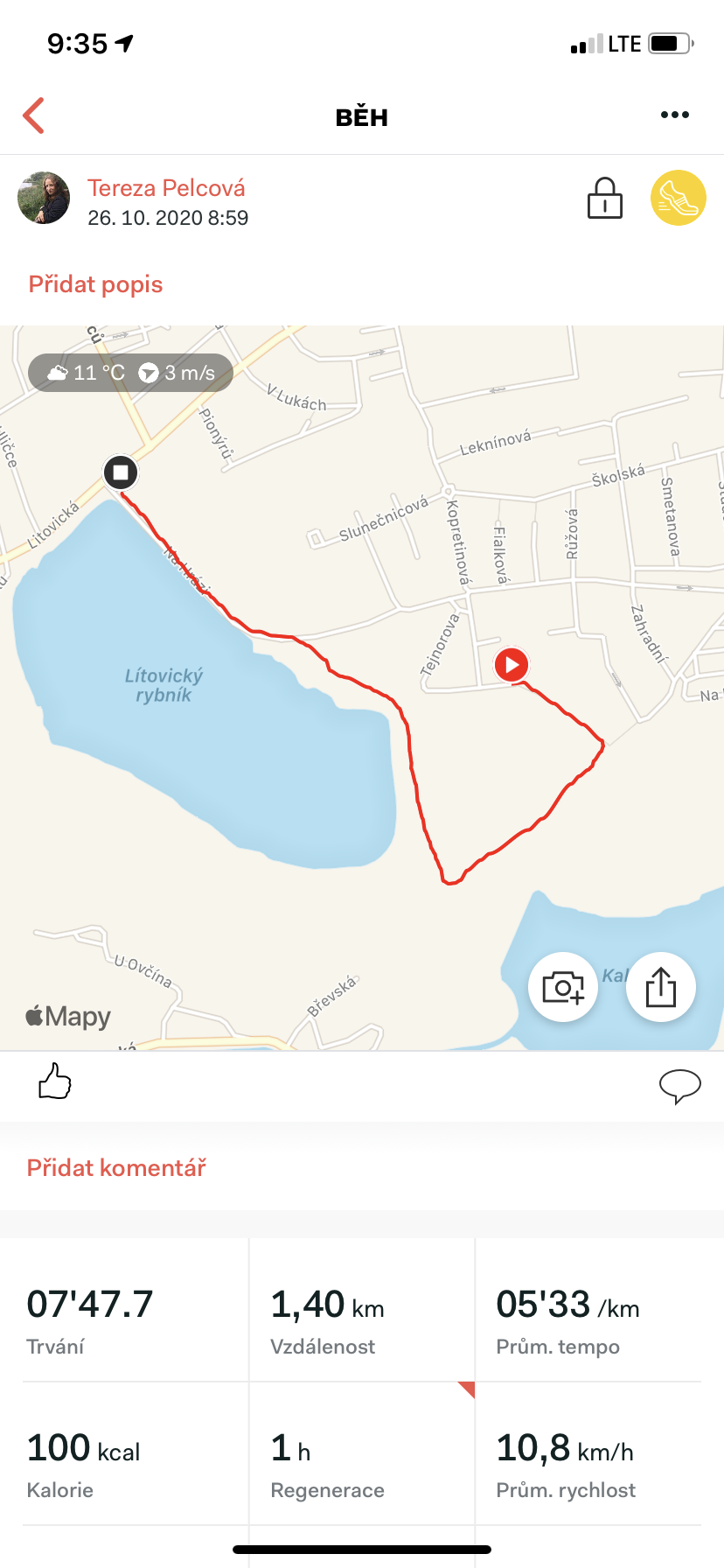Open the route map
The image size is (724, 1568).
(x=362, y=688)
